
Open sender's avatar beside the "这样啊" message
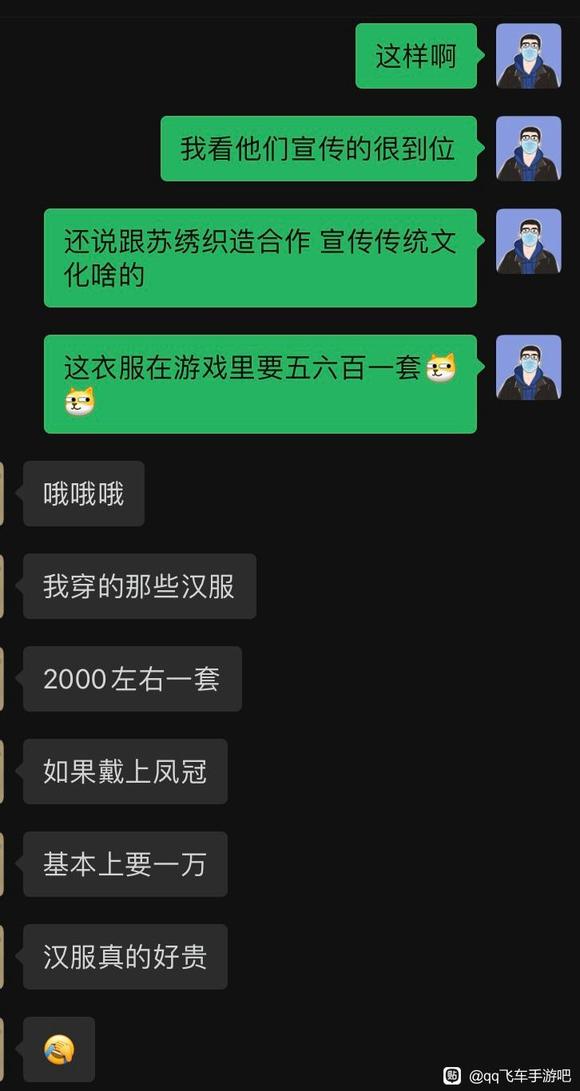pyautogui.click(x=529, y=56)
